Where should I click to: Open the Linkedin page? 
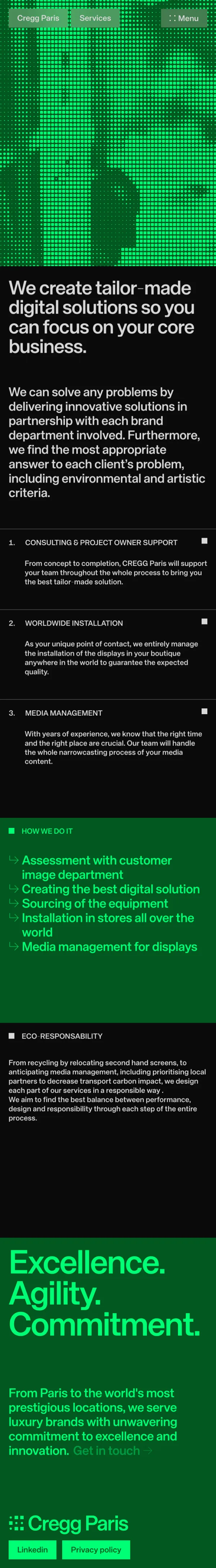[32, 1549]
